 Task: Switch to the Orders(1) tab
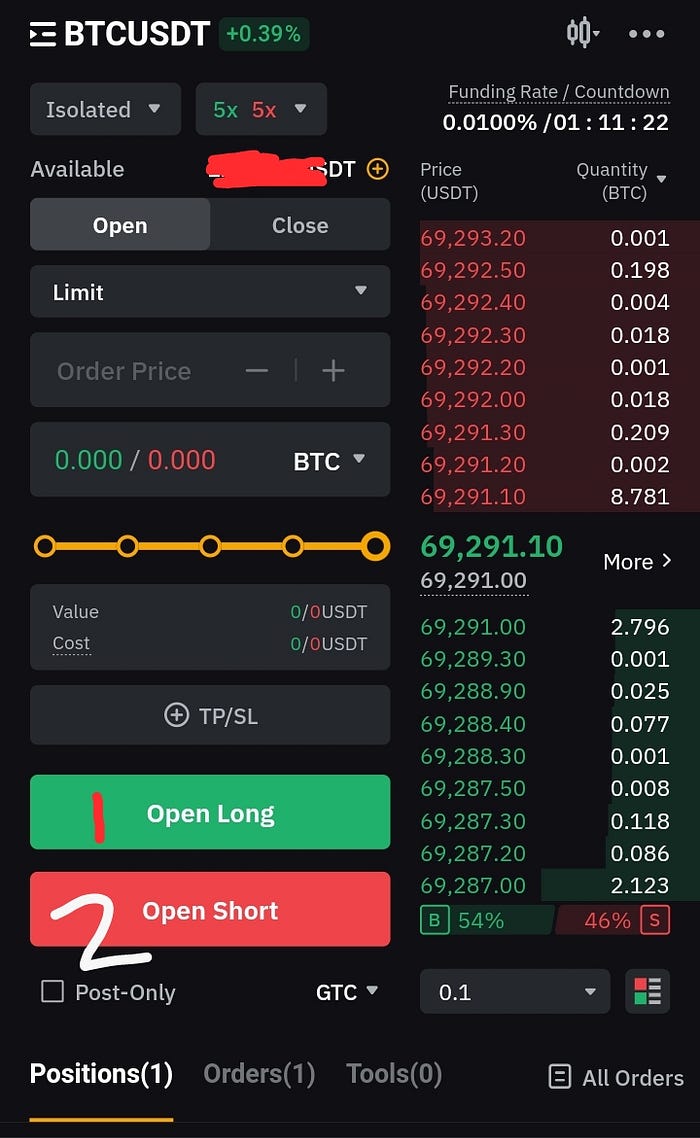[259, 1074]
